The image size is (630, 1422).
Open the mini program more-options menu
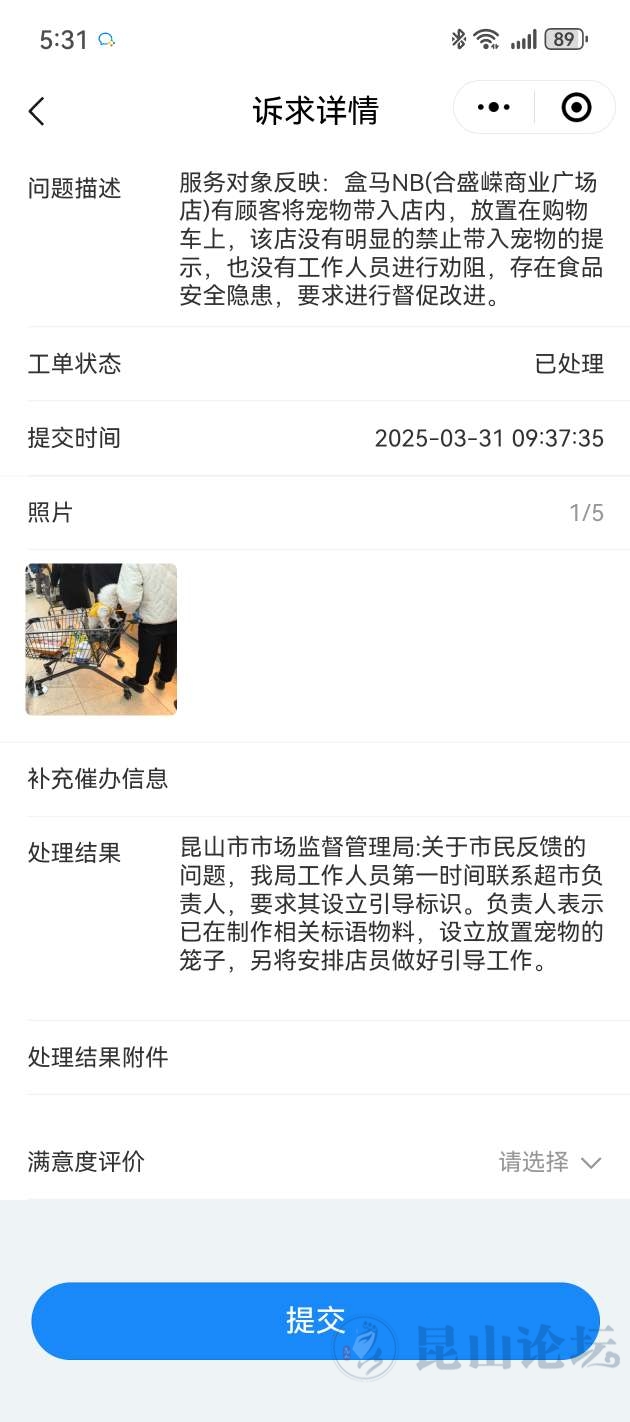point(494,108)
